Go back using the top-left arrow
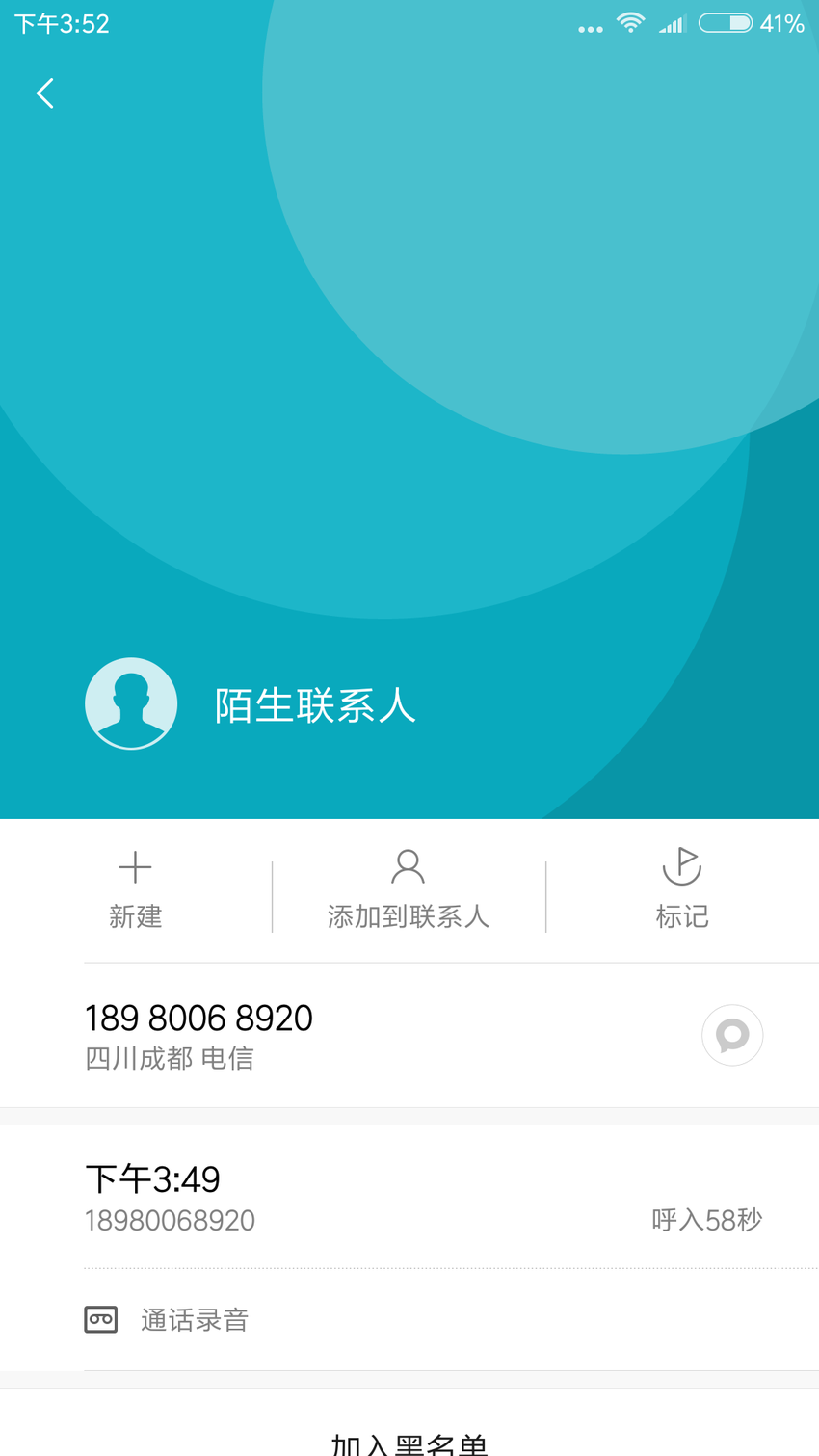The width and height of the screenshot is (819, 1456). (x=44, y=93)
